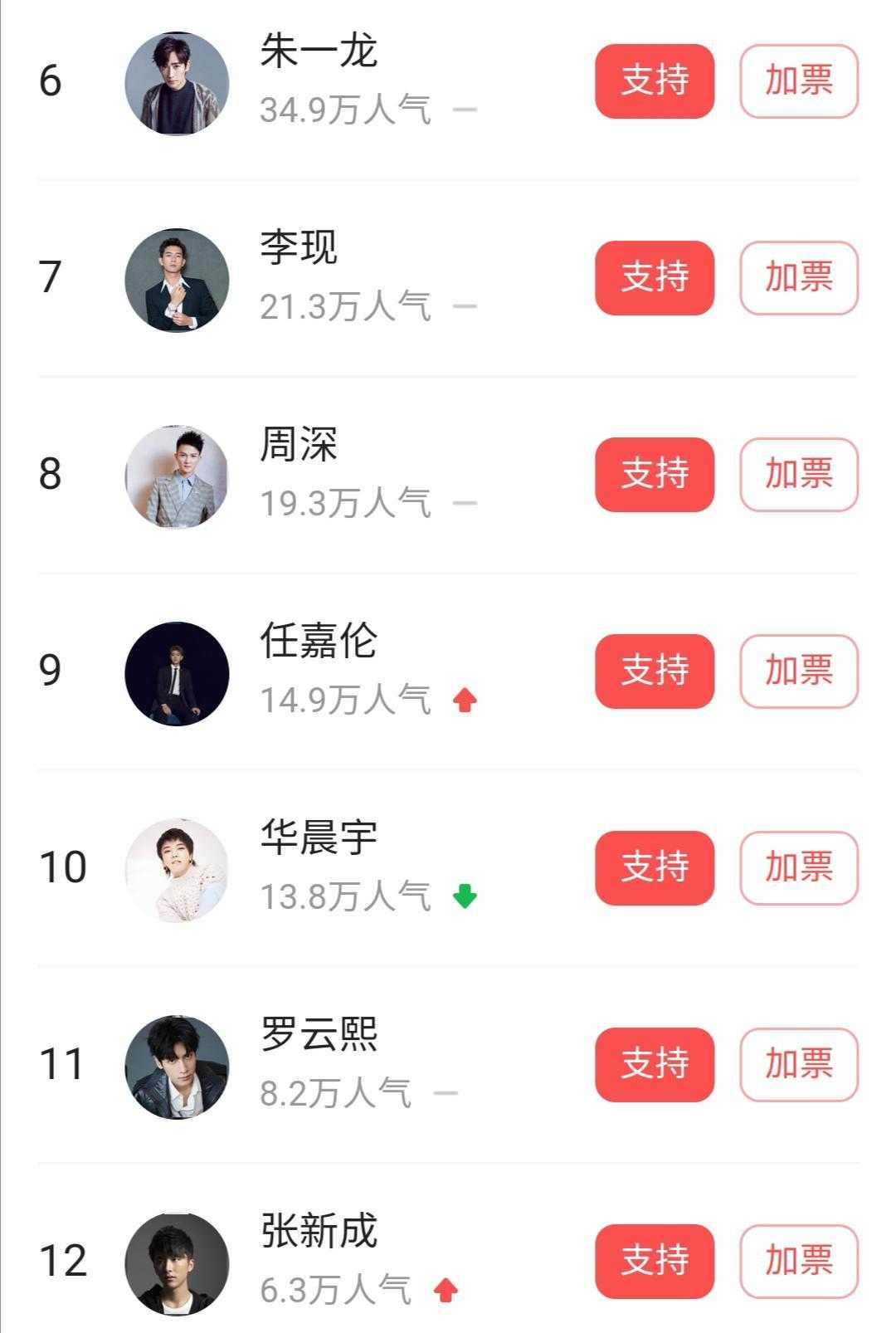Click the green down arrow beside 华晨宇
Image resolution: width=896 pixels, height=1333 pixels.
click(x=464, y=897)
